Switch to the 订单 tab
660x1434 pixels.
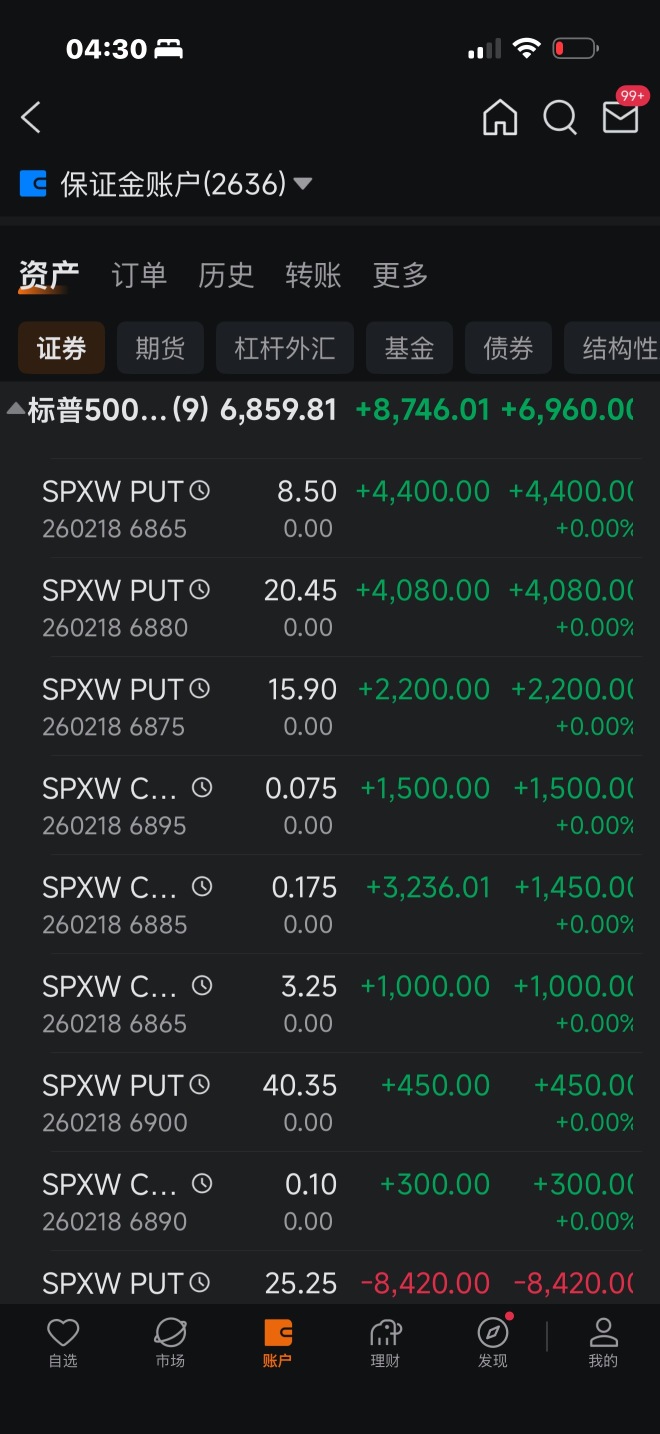point(139,275)
